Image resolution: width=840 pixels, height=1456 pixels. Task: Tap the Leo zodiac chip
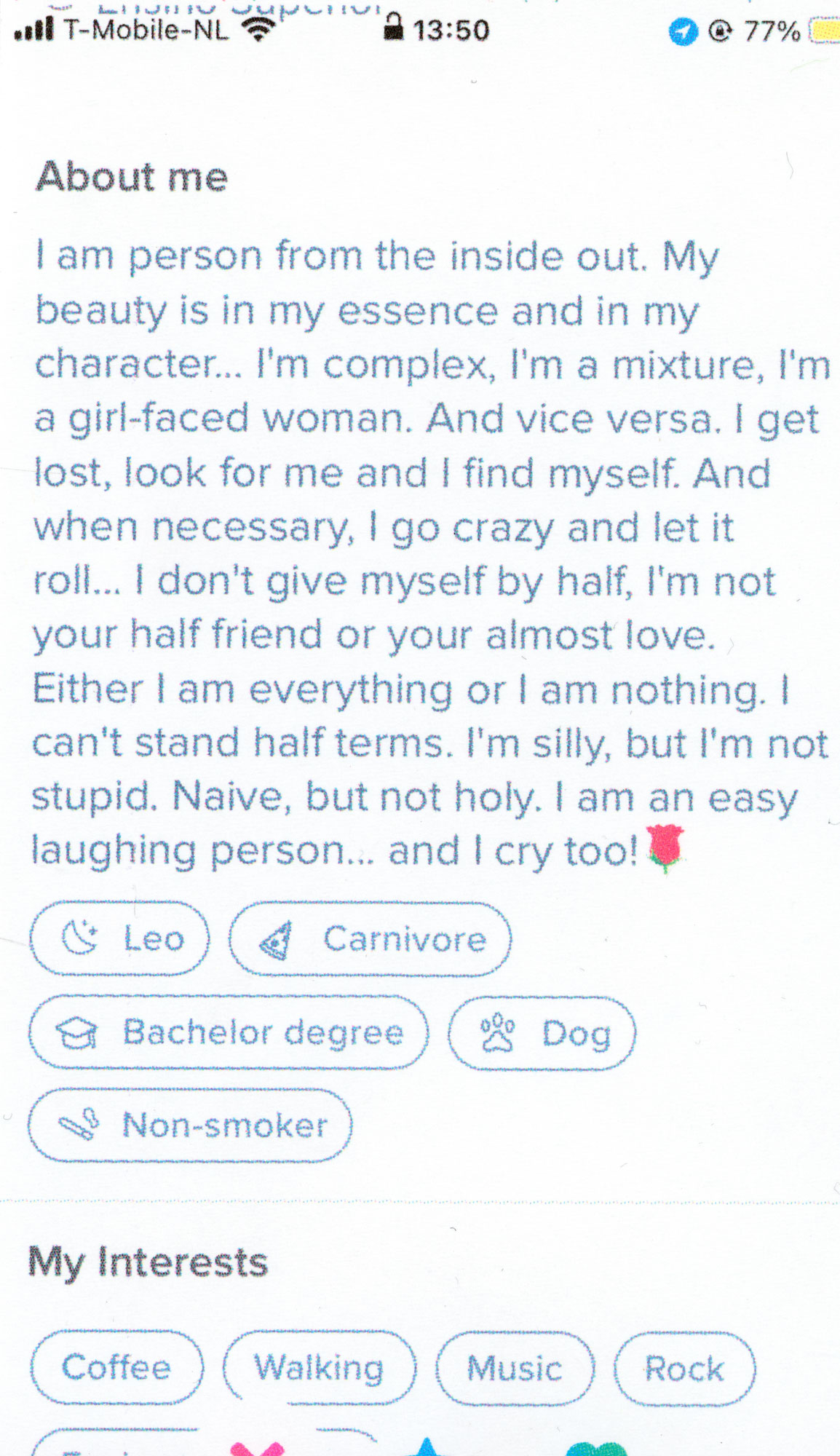click(x=120, y=938)
